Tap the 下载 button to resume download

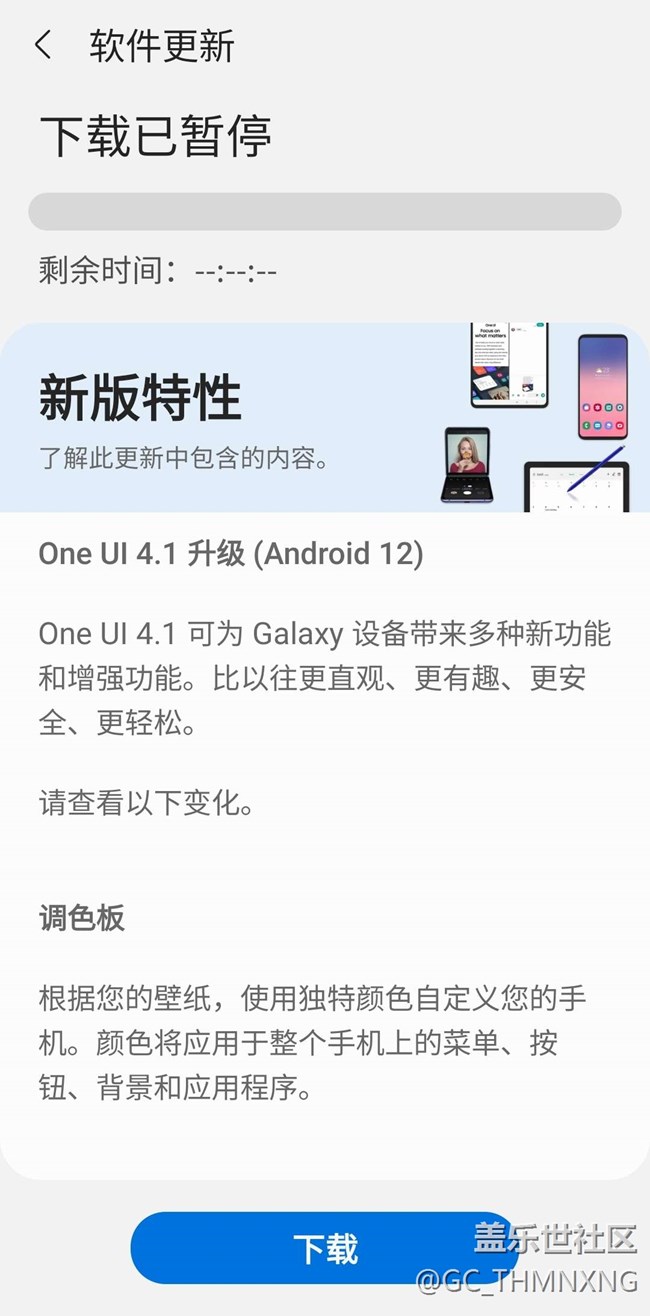coord(324,1248)
